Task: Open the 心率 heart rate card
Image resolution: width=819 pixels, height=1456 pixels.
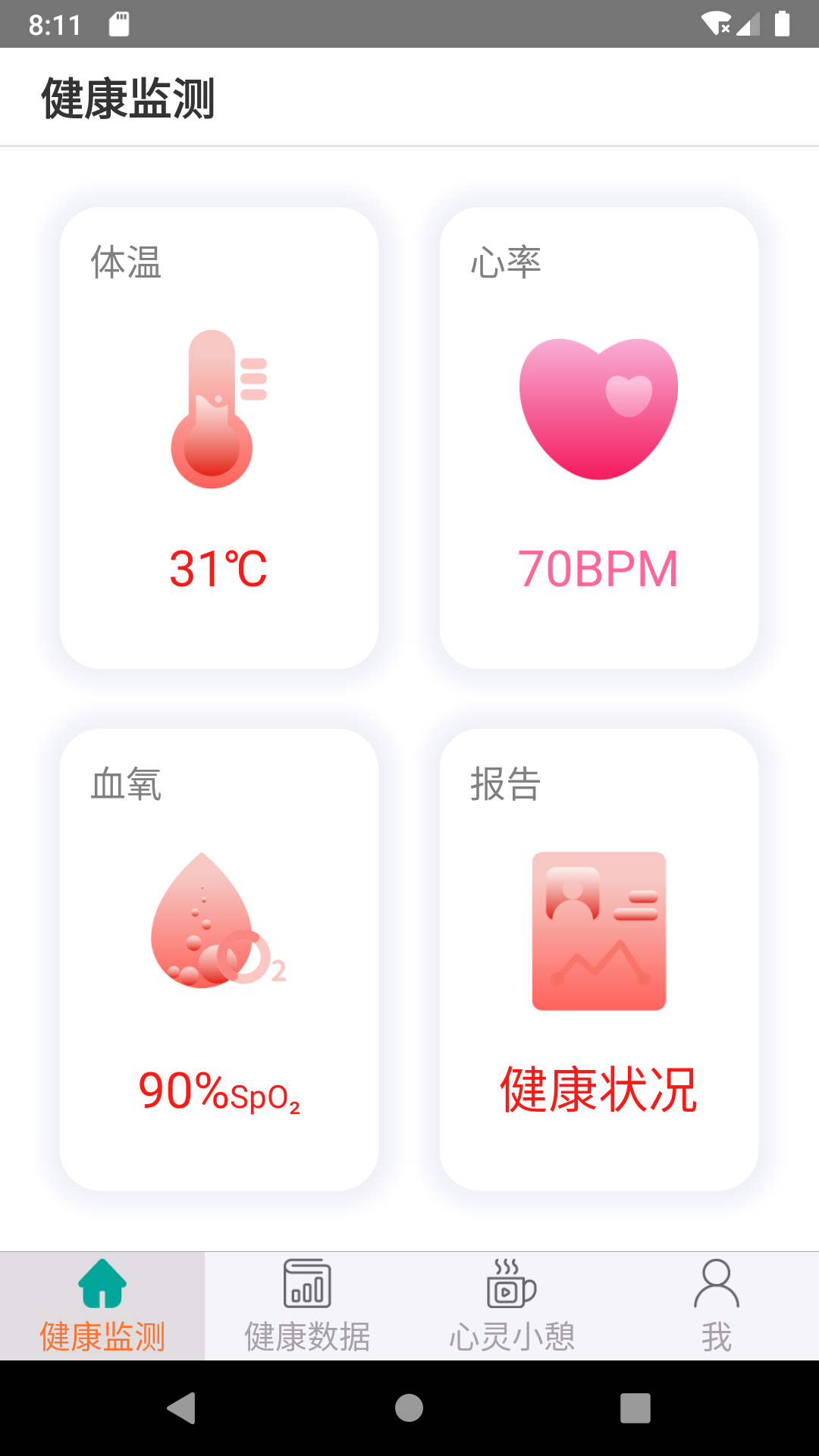Action: click(599, 438)
